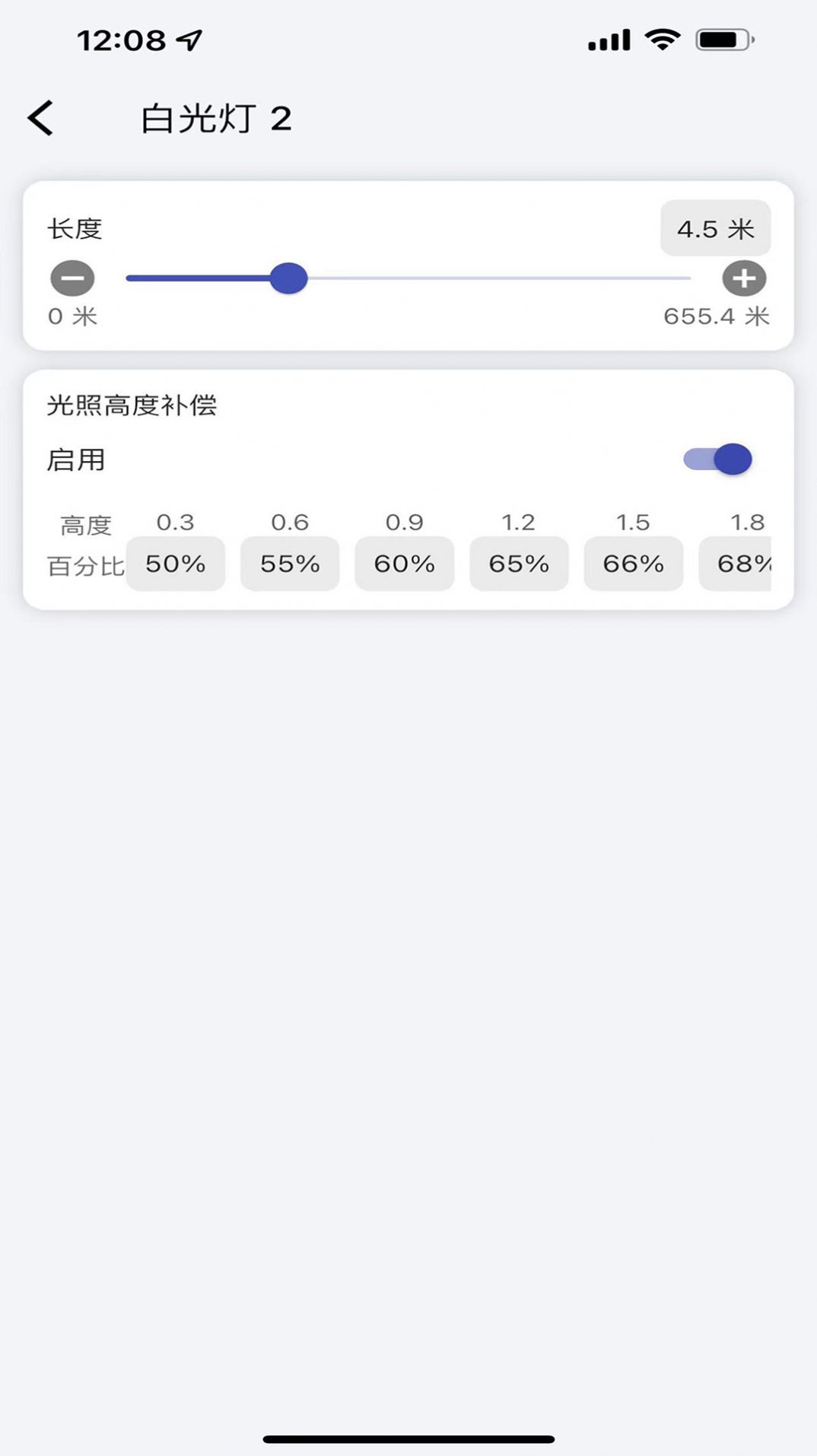This screenshot has width=817, height=1456.
Task: Tap the 55% field for height 0.6
Action: click(290, 564)
